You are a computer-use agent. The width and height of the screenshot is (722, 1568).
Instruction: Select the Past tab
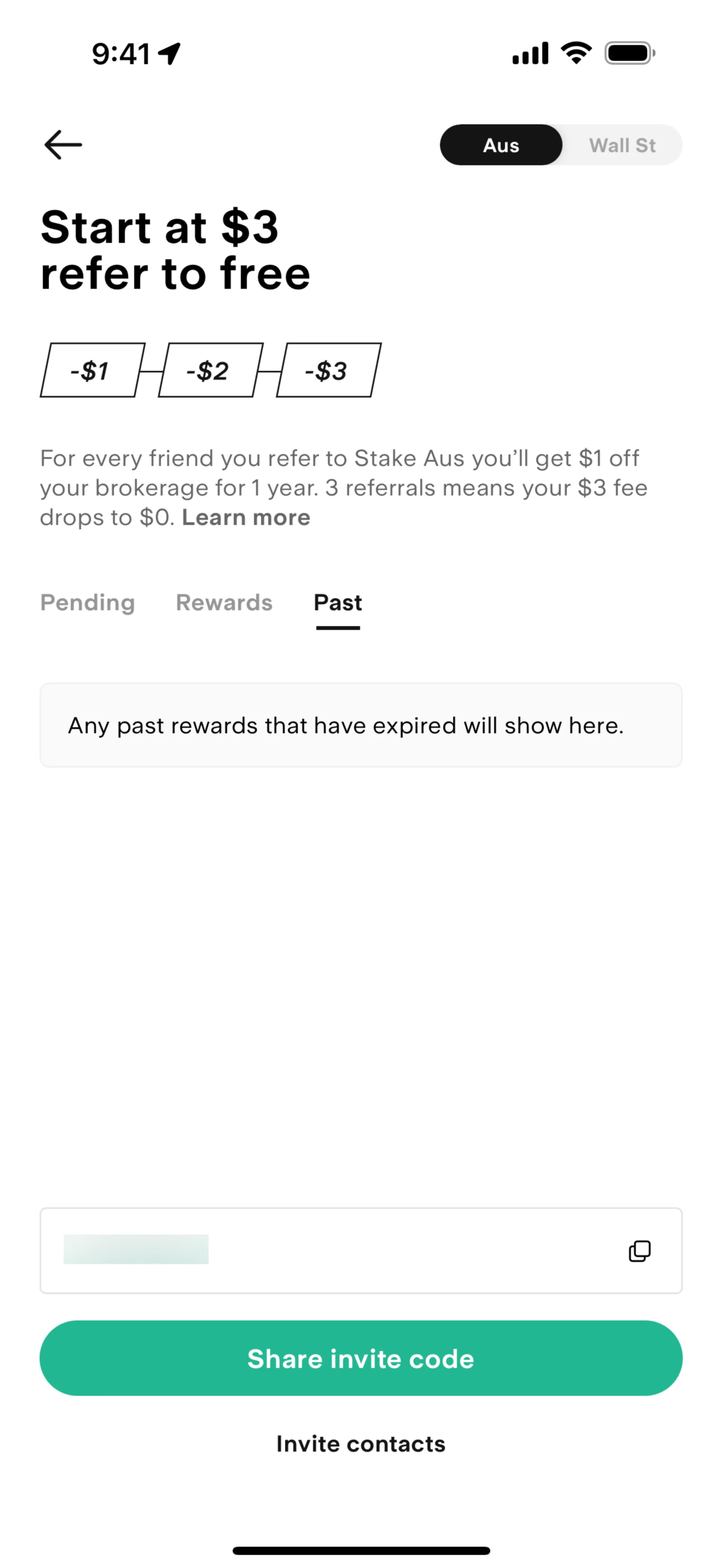point(338,602)
